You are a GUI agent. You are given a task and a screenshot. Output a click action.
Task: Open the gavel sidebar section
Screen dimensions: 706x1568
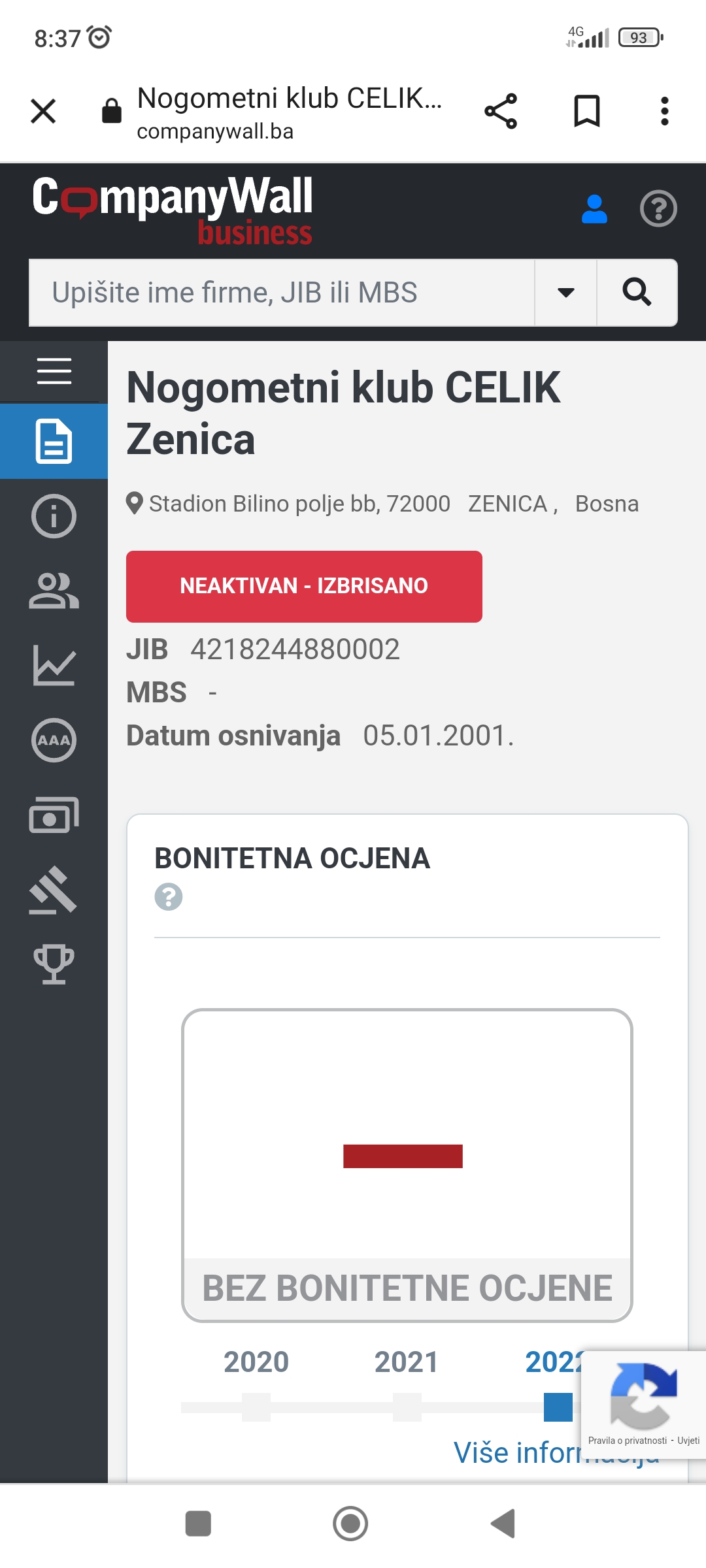(x=54, y=890)
